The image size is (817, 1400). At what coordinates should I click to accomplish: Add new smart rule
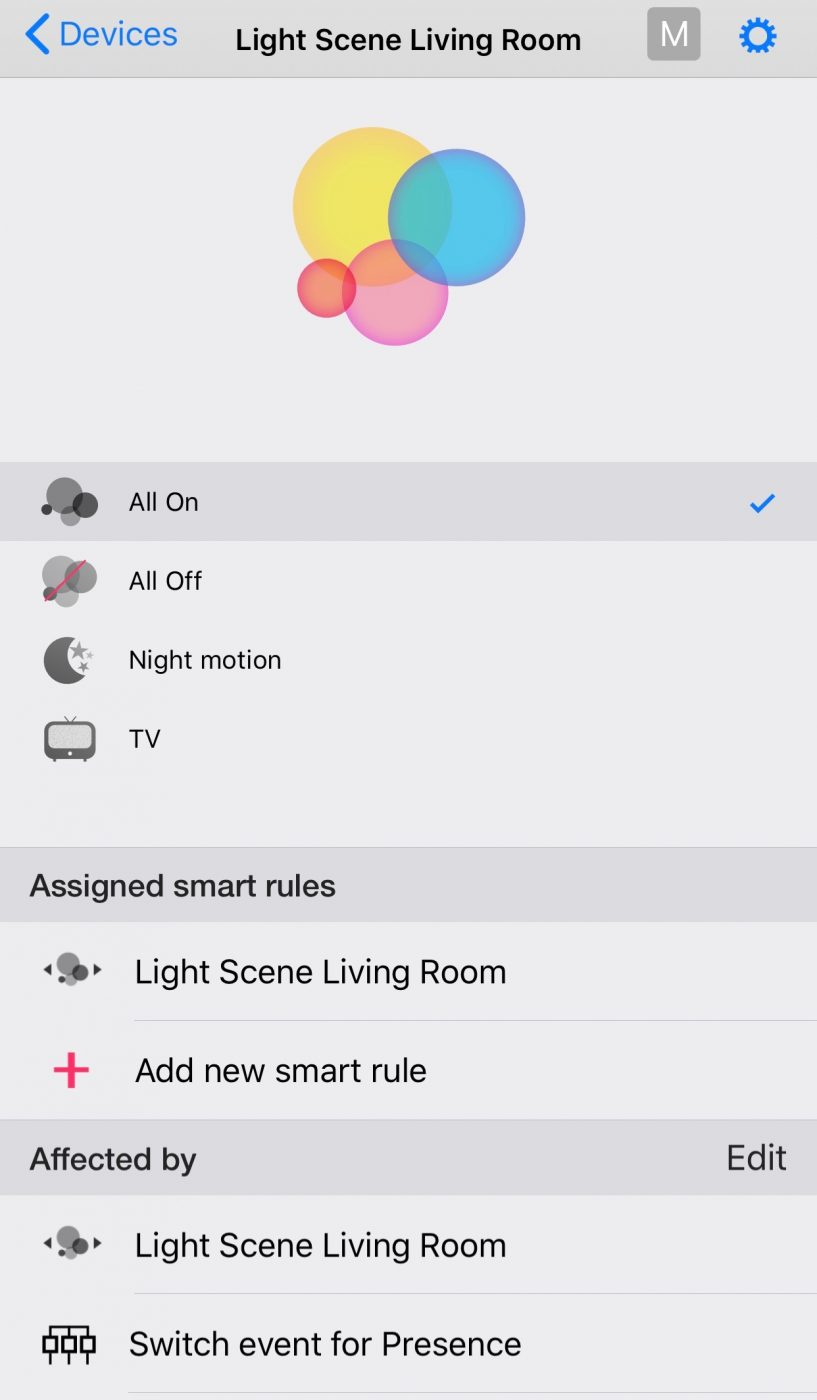coord(408,1070)
